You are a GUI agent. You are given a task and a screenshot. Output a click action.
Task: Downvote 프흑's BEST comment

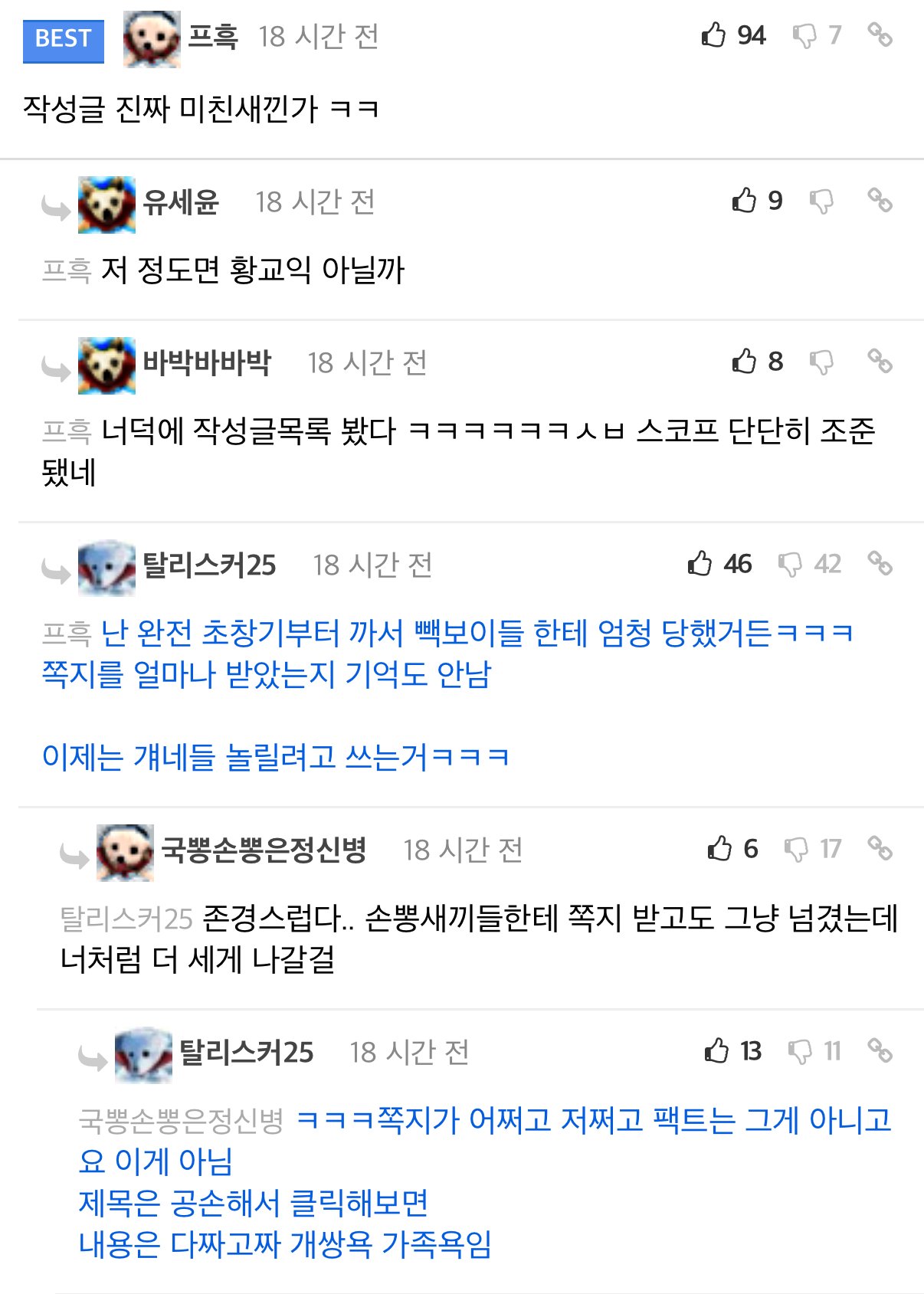click(x=804, y=35)
